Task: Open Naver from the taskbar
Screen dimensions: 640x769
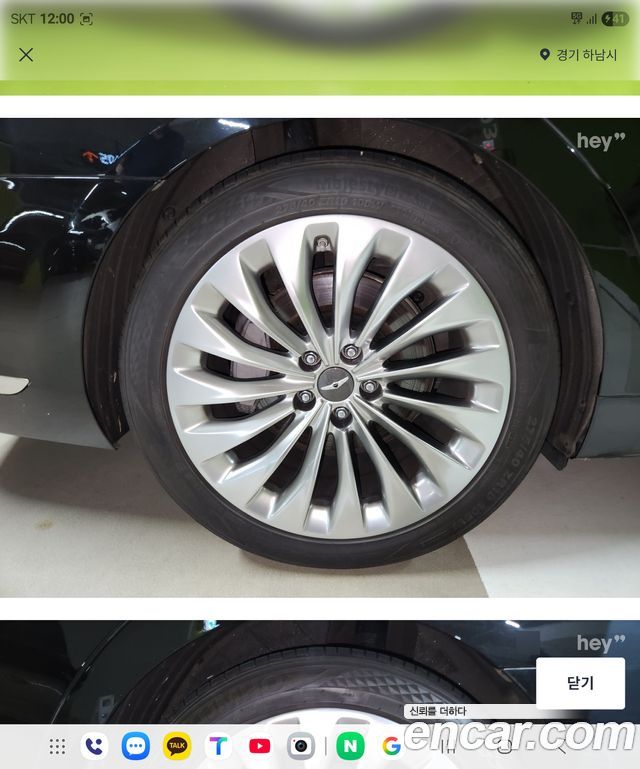Action: (350, 746)
